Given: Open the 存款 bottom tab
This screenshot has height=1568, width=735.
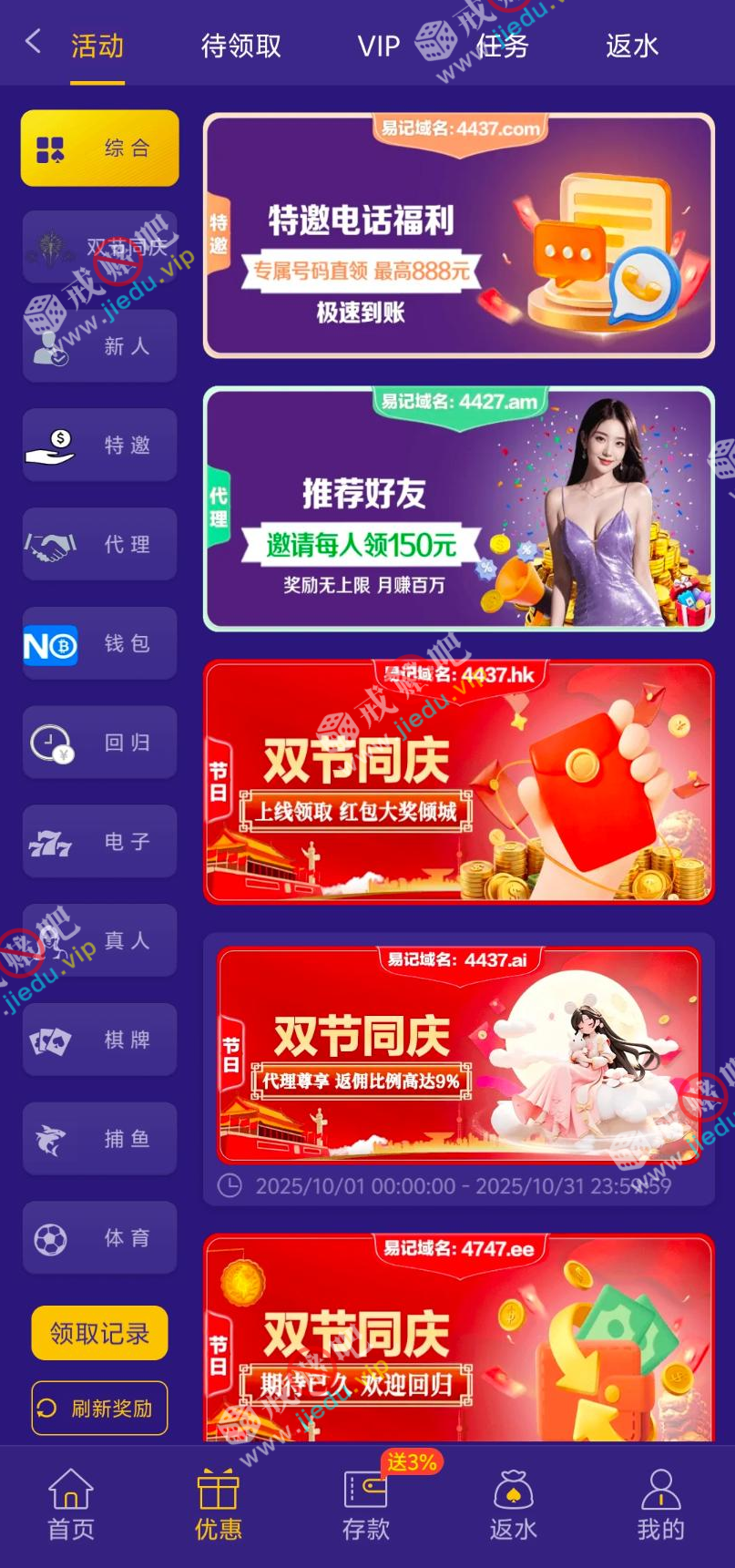Looking at the screenshot, I should coord(366,1504).
